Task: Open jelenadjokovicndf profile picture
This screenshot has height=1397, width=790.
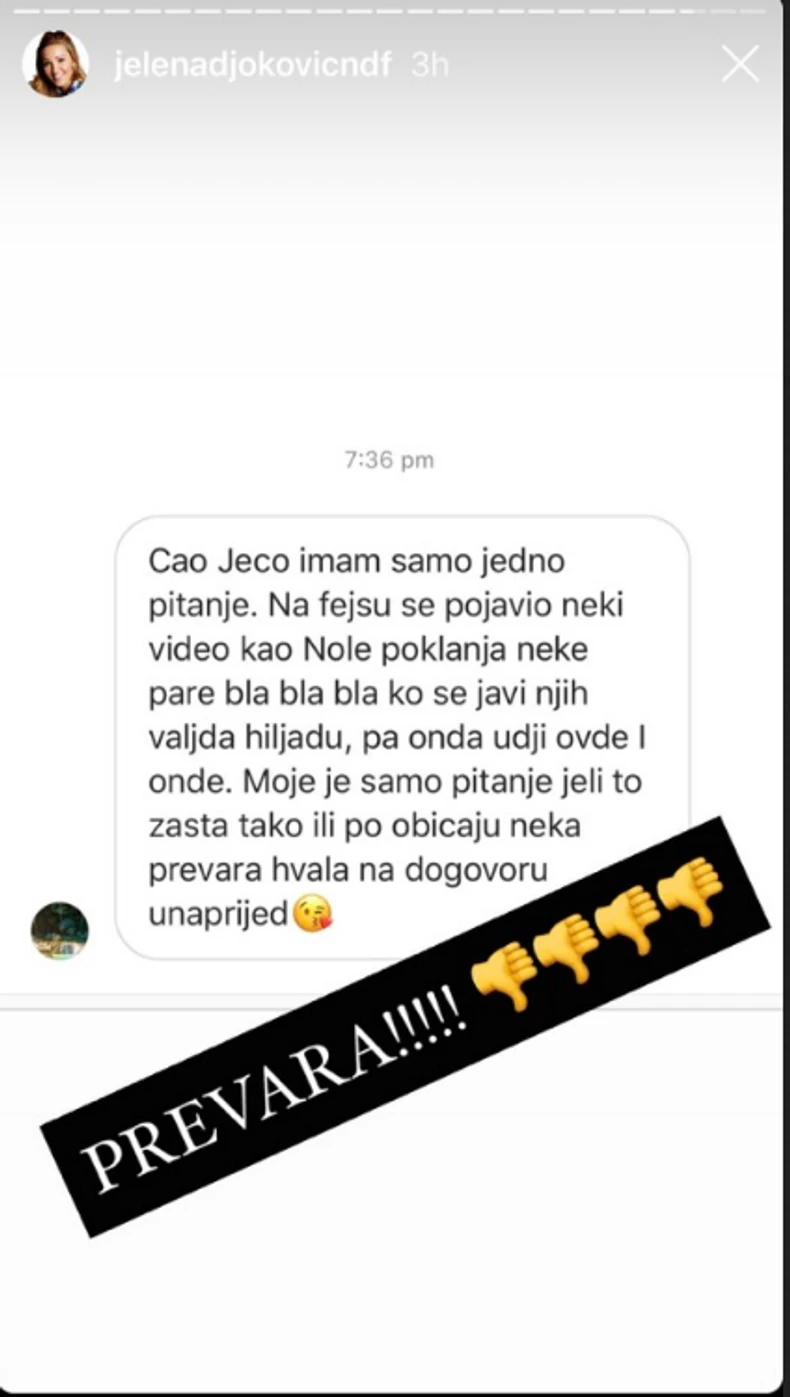Action: [54, 64]
